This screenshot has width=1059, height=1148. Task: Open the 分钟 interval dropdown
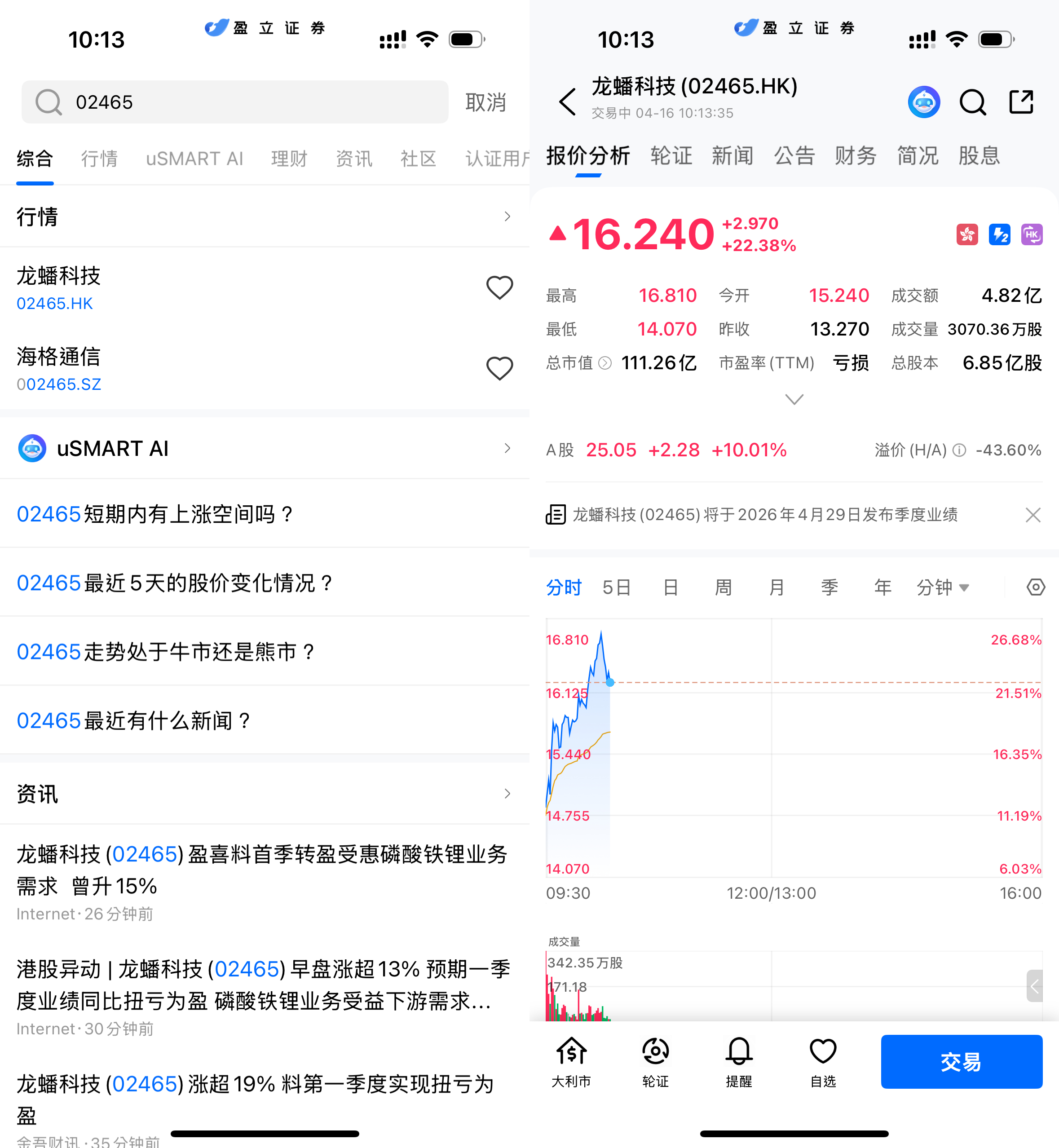tap(943, 587)
